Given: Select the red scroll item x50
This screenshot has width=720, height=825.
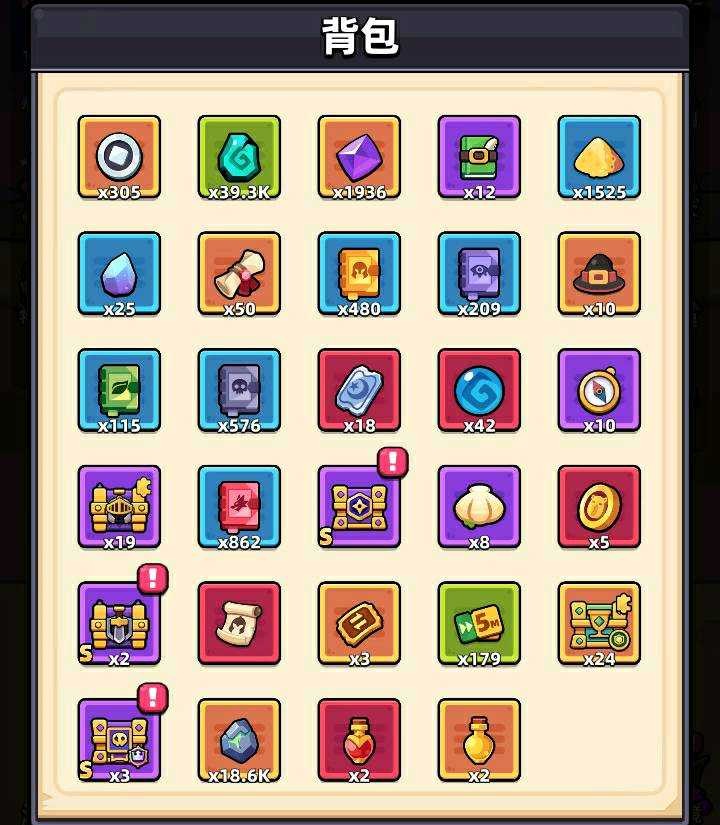Looking at the screenshot, I should (239, 274).
